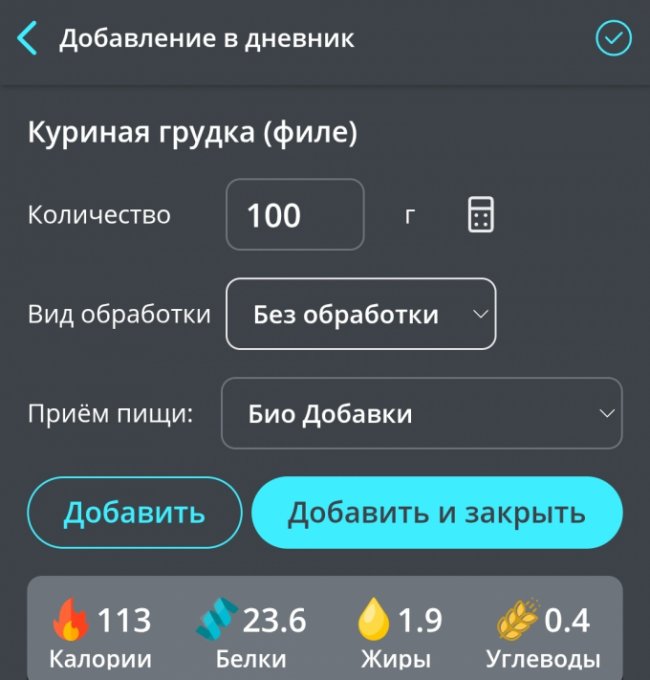
Task: Select Добавить и закрыть
Action: [437, 512]
